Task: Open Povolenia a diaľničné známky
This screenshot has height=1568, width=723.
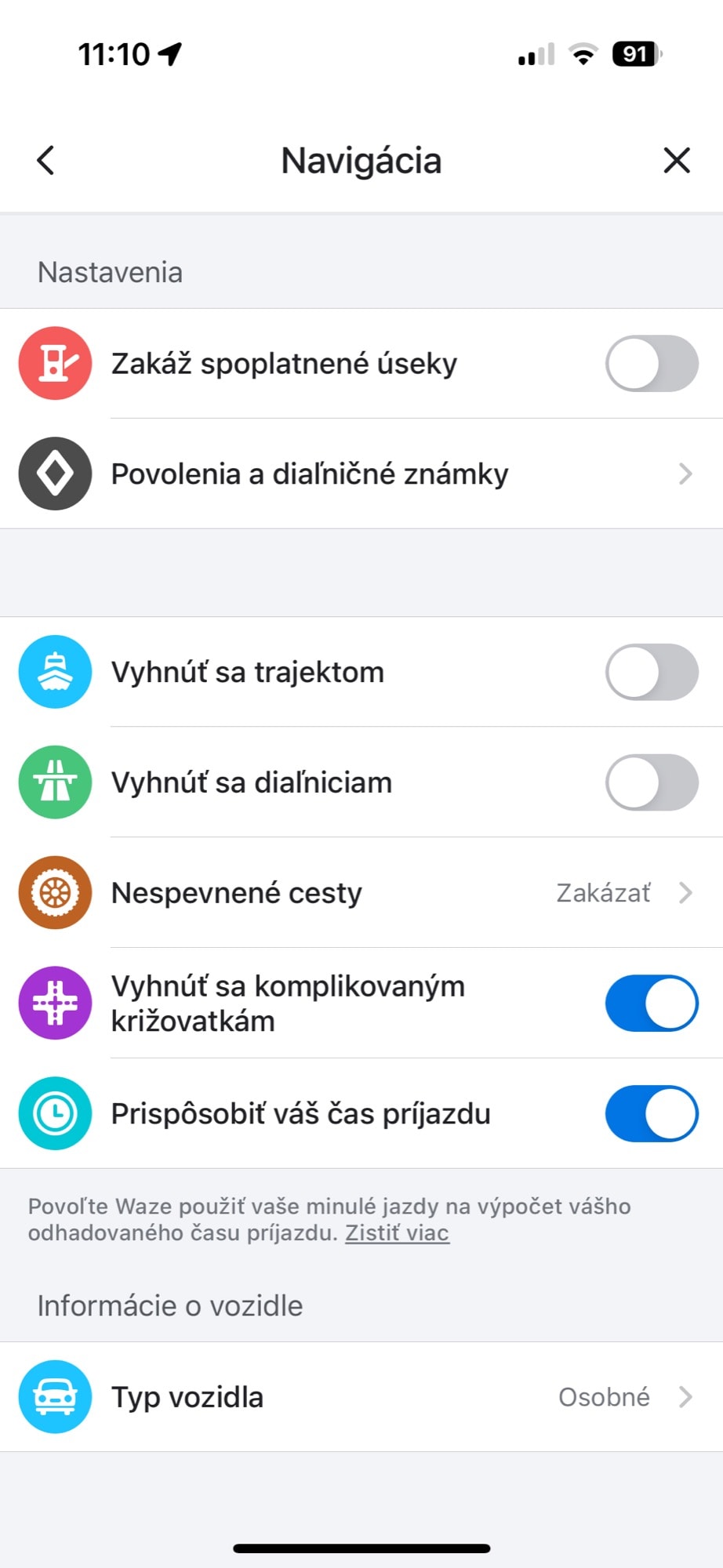Action: click(361, 474)
